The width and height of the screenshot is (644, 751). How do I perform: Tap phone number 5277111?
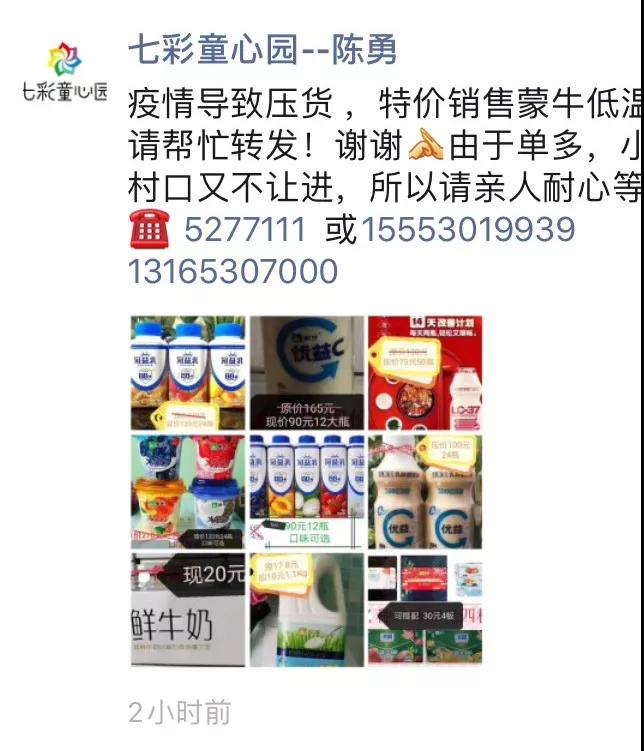244,231
